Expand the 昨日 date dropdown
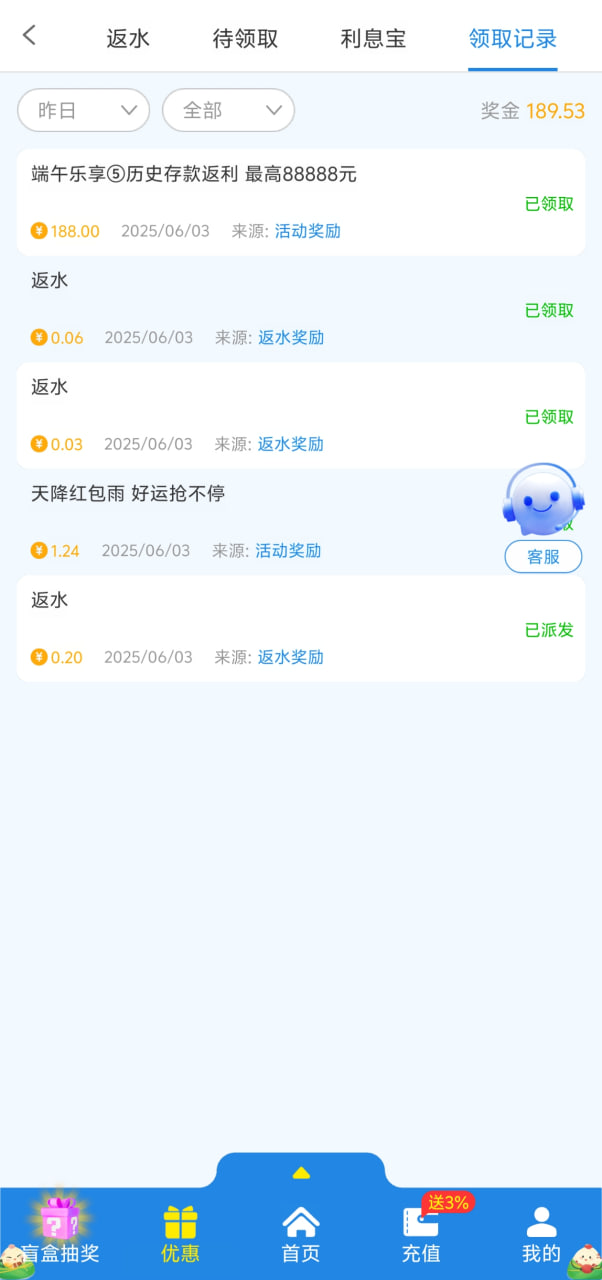Image resolution: width=602 pixels, height=1280 pixels. point(84,110)
